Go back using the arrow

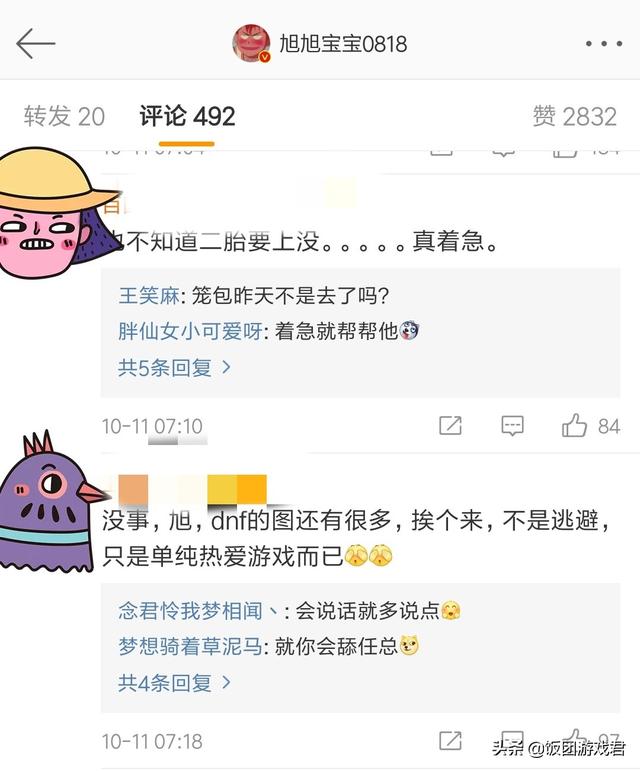(36, 44)
